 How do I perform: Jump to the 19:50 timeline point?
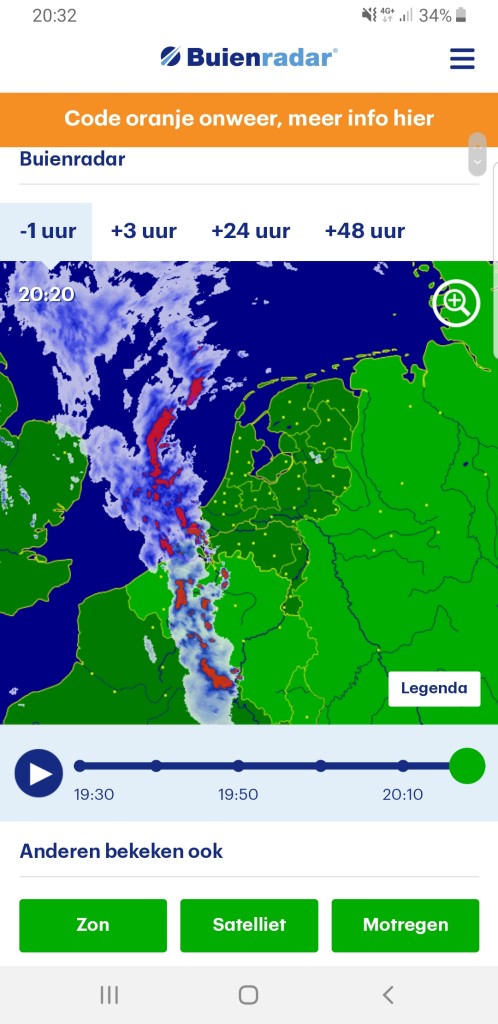[238, 765]
